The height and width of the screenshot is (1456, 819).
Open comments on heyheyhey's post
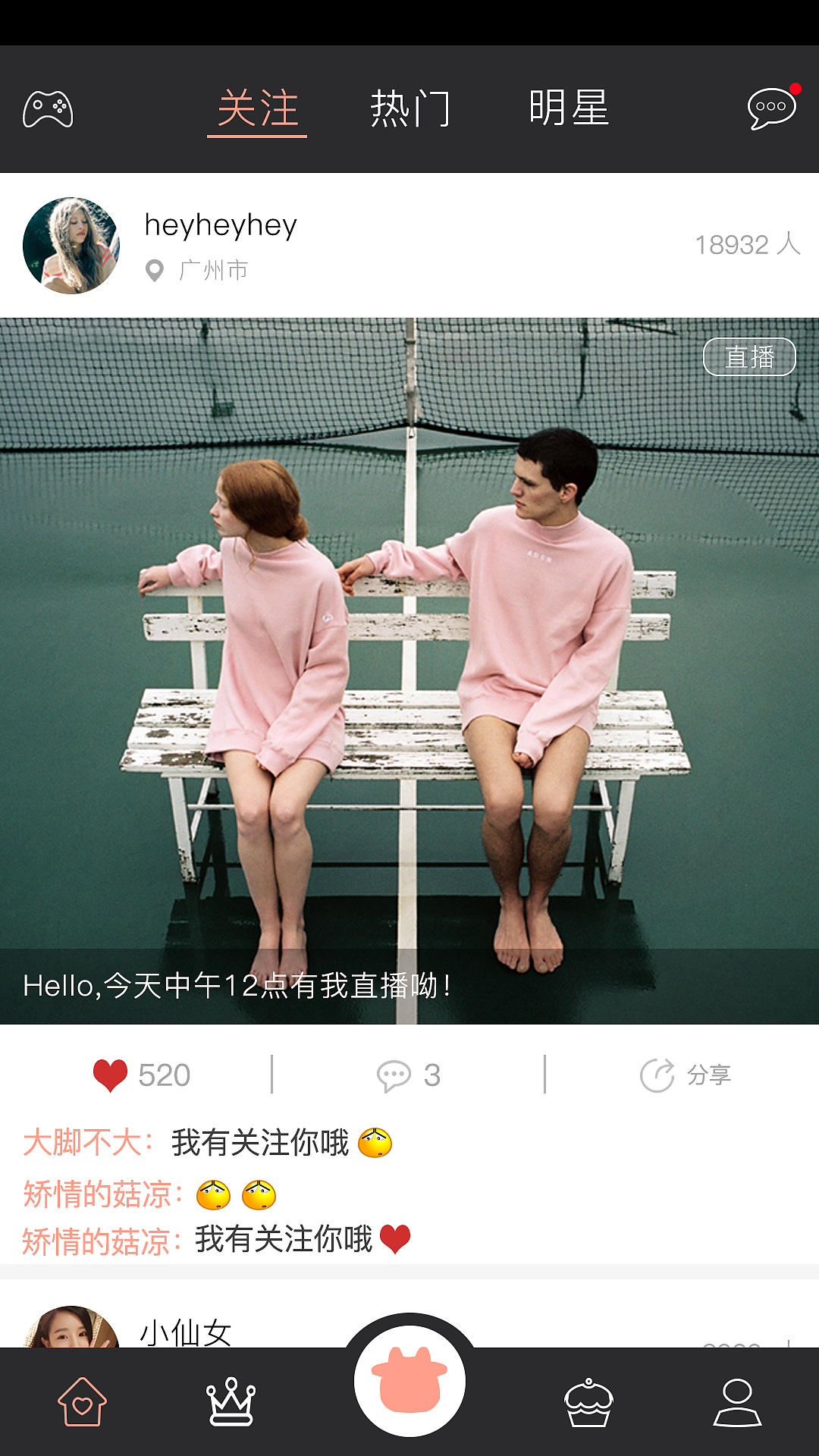pos(408,1075)
